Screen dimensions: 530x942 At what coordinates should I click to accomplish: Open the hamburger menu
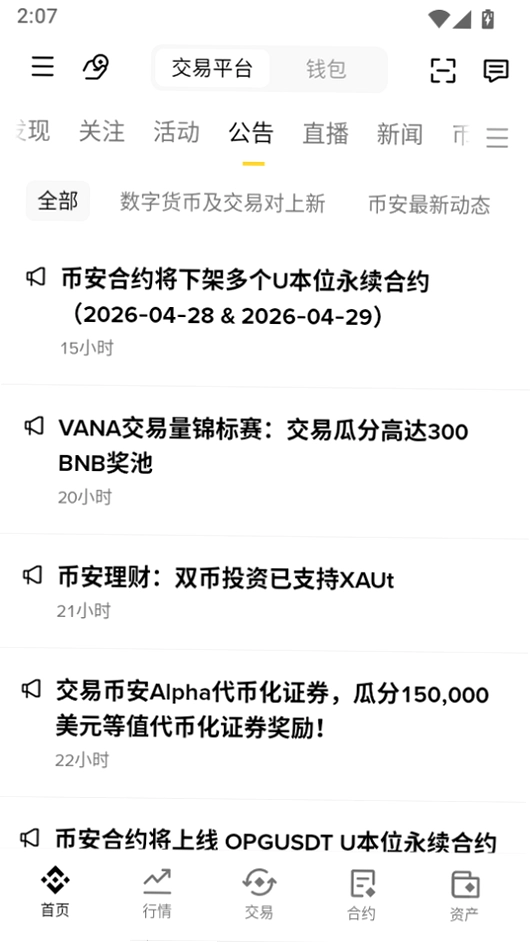(x=43, y=66)
